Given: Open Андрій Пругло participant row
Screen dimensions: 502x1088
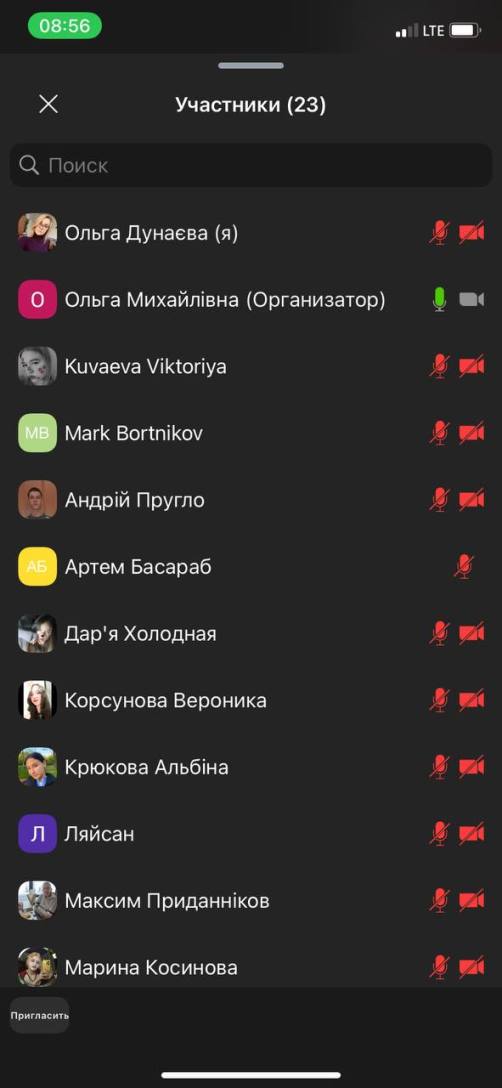Looking at the screenshot, I should 251,500.
